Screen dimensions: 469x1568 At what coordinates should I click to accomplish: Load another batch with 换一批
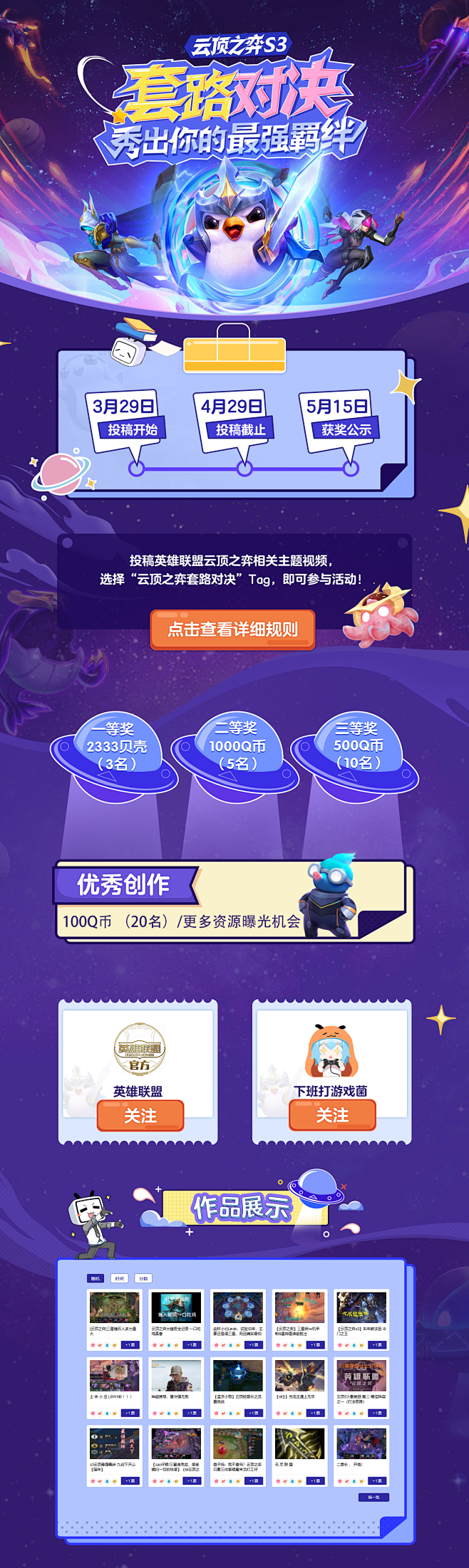pyautogui.click(x=373, y=1497)
